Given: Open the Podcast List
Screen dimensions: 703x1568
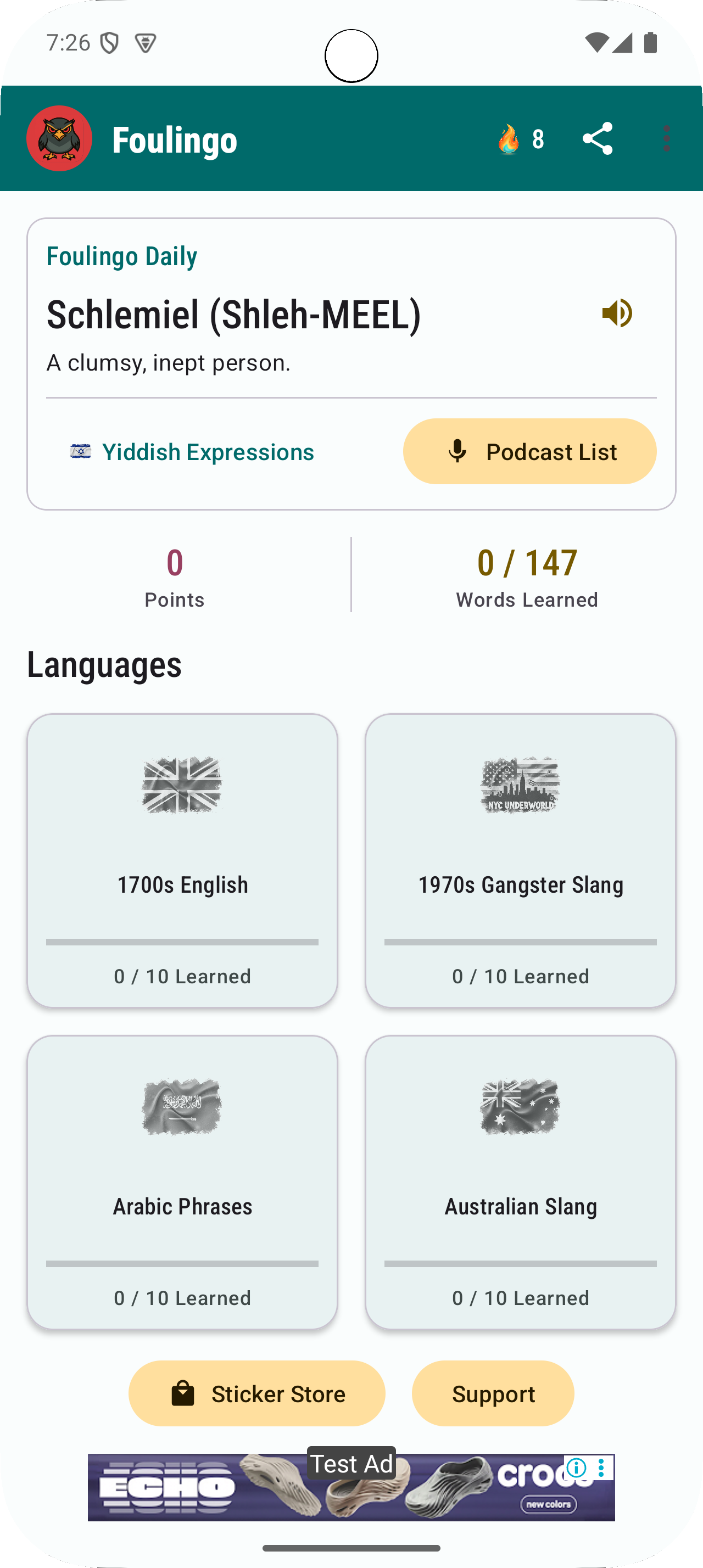Looking at the screenshot, I should click(529, 452).
